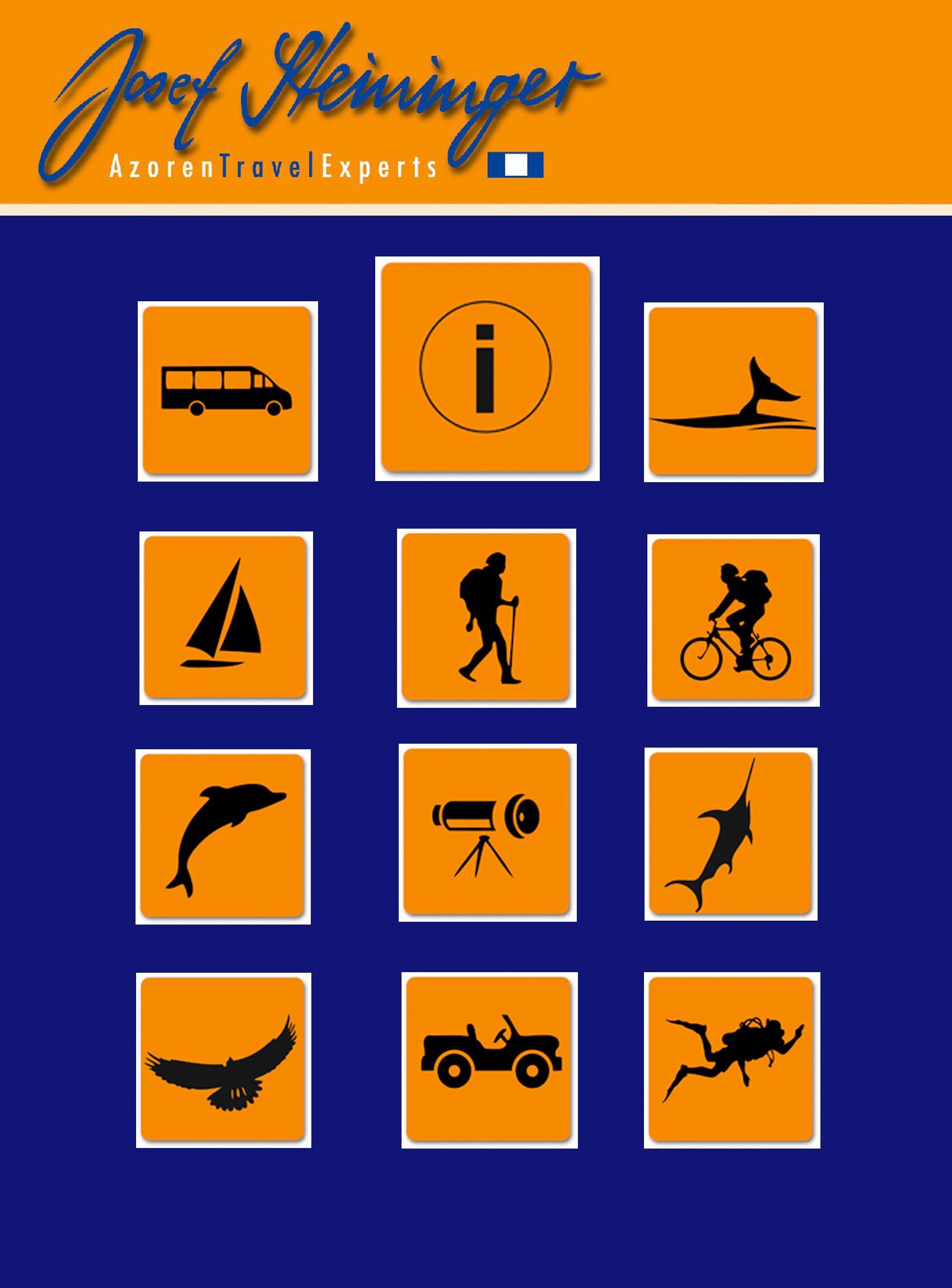952x1288 pixels.
Task: Open the information tile
Action: pos(487,368)
